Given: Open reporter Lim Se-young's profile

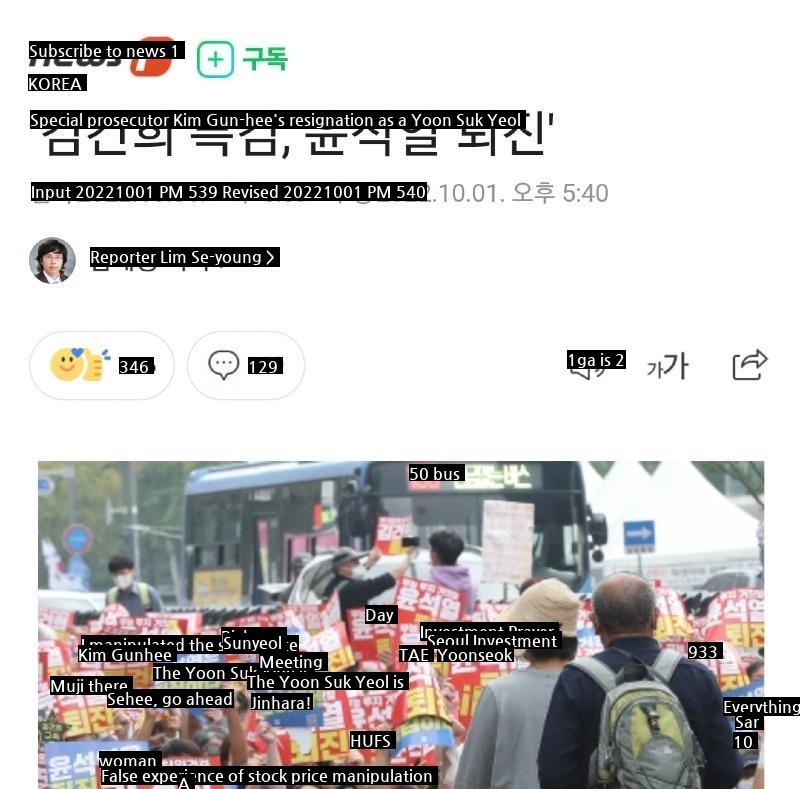Looking at the screenshot, I should [183, 258].
